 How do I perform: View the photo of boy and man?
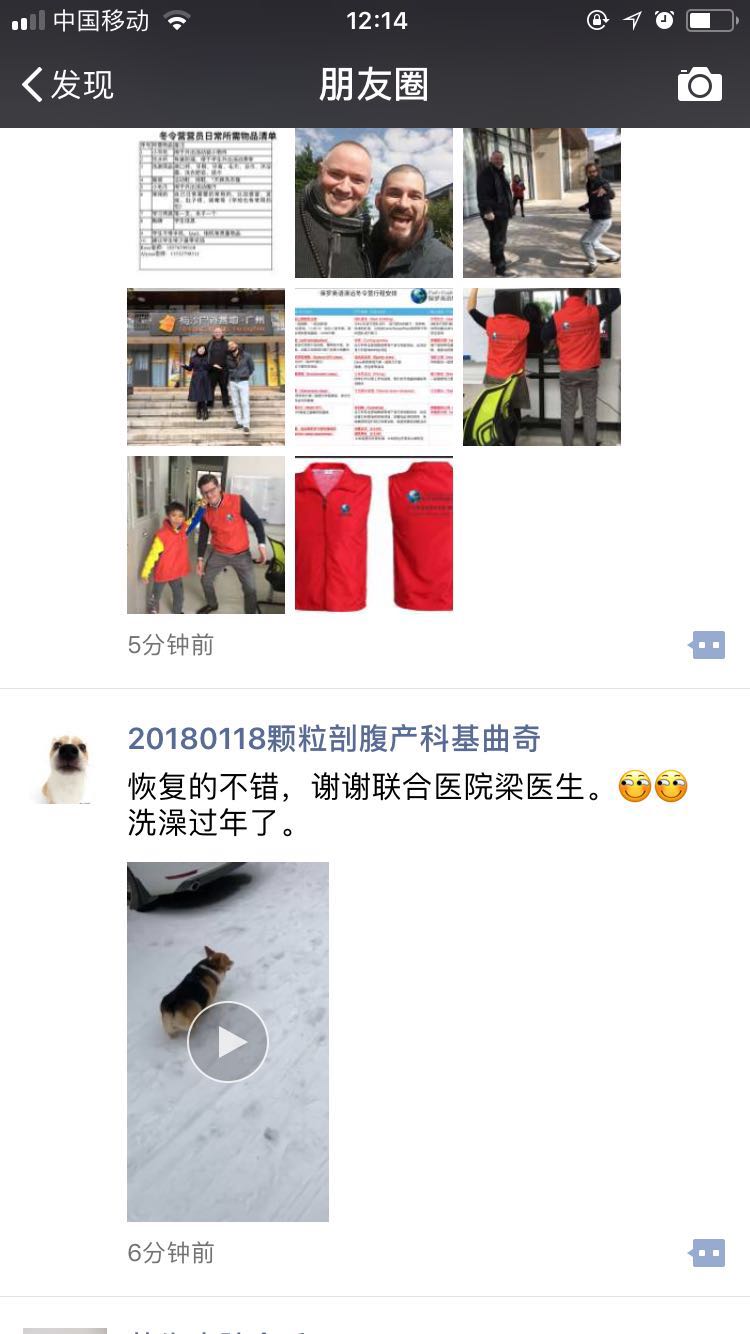(x=205, y=535)
